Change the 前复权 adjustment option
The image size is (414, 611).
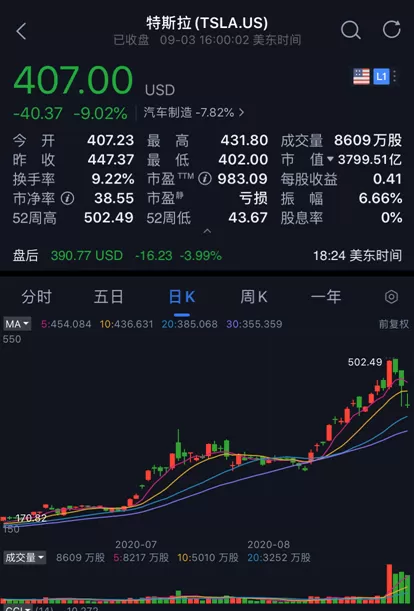coord(394,324)
